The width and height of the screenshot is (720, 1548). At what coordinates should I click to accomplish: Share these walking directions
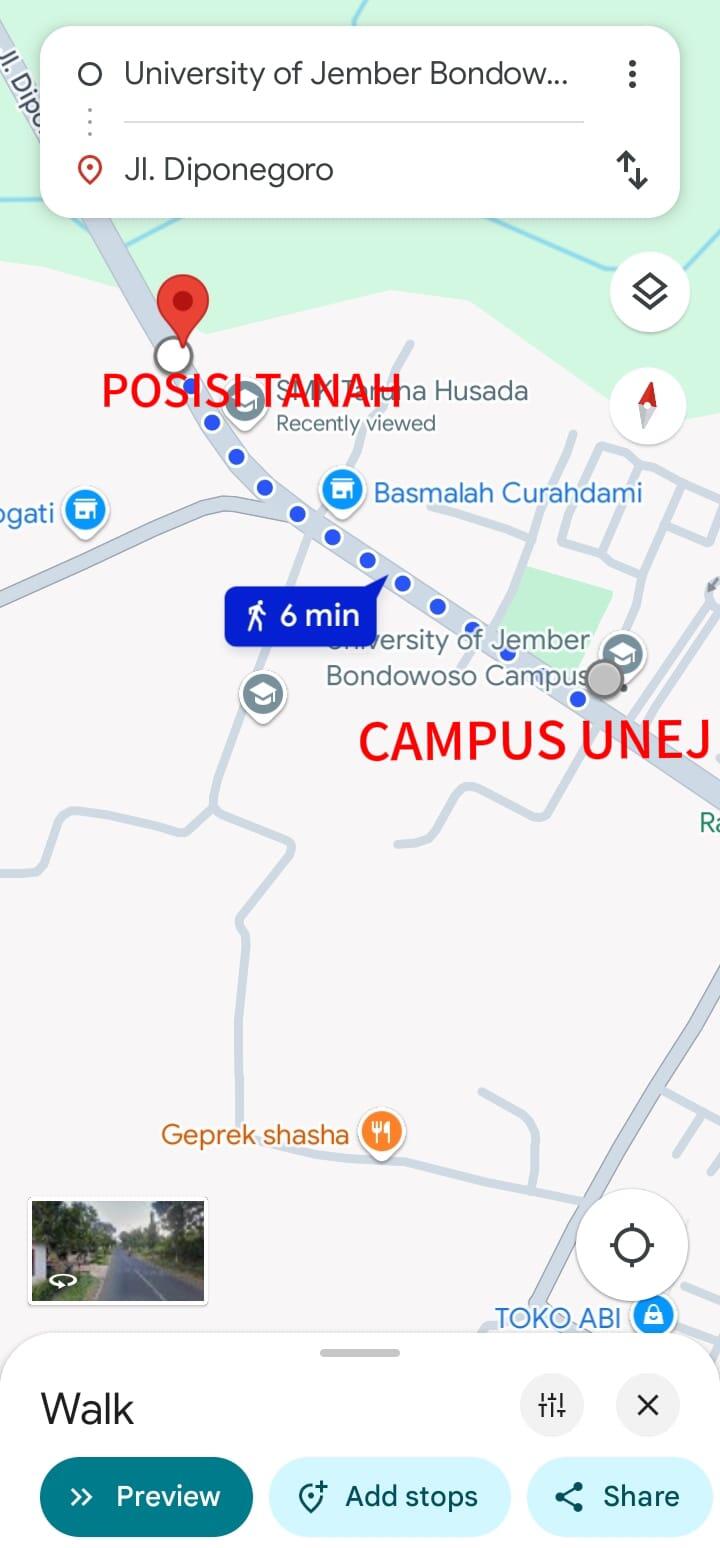pyautogui.click(x=619, y=1496)
